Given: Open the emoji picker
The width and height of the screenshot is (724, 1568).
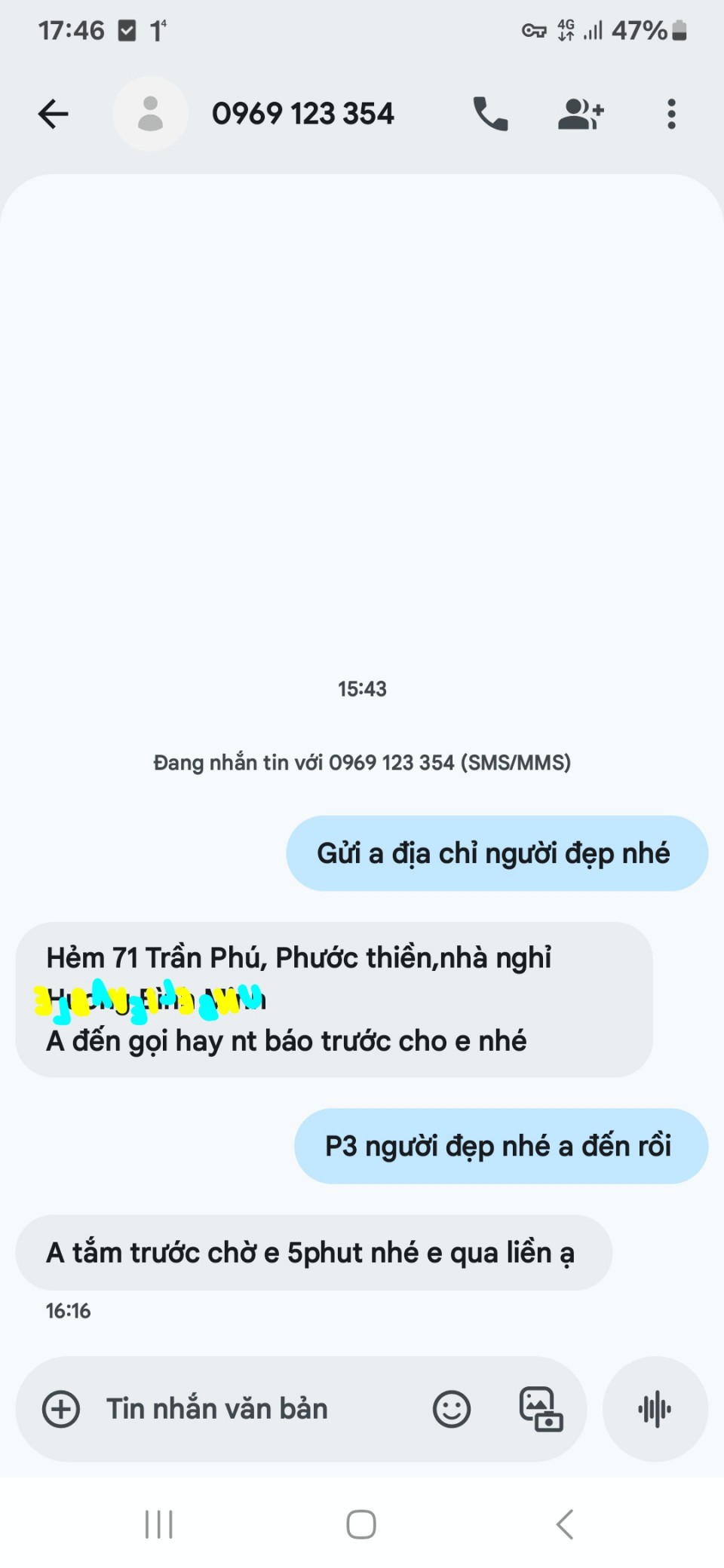Looking at the screenshot, I should pyautogui.click(x=452, y=1409).
